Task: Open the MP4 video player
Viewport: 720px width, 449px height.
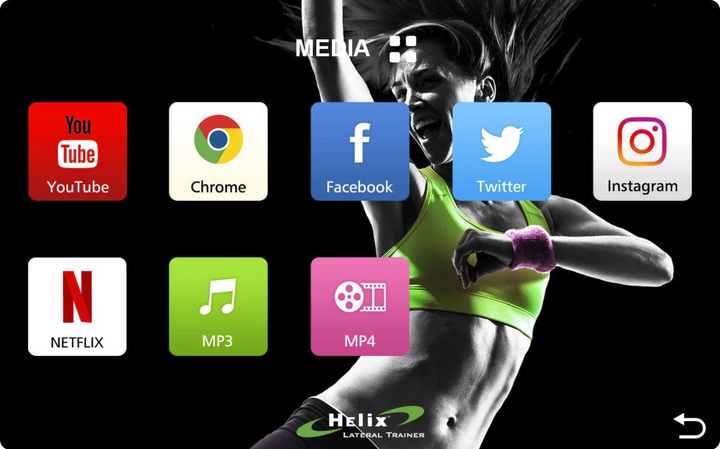Action: (360, 306)
